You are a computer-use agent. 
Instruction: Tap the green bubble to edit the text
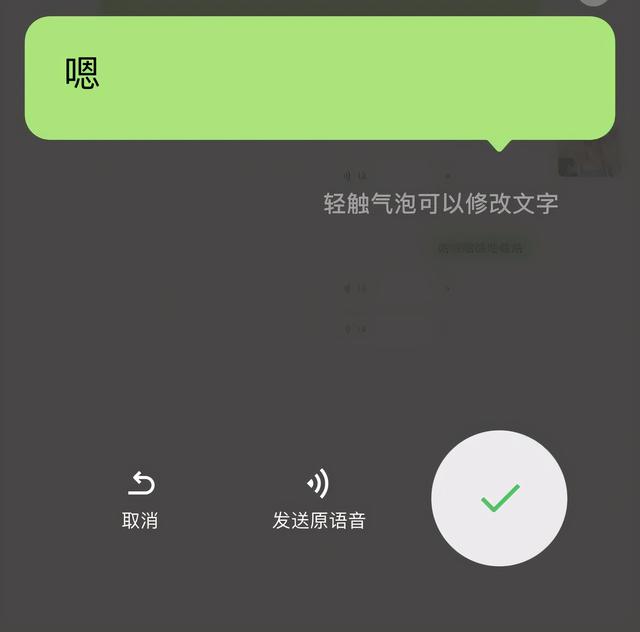pyautogui.click(x=319, y=77)
